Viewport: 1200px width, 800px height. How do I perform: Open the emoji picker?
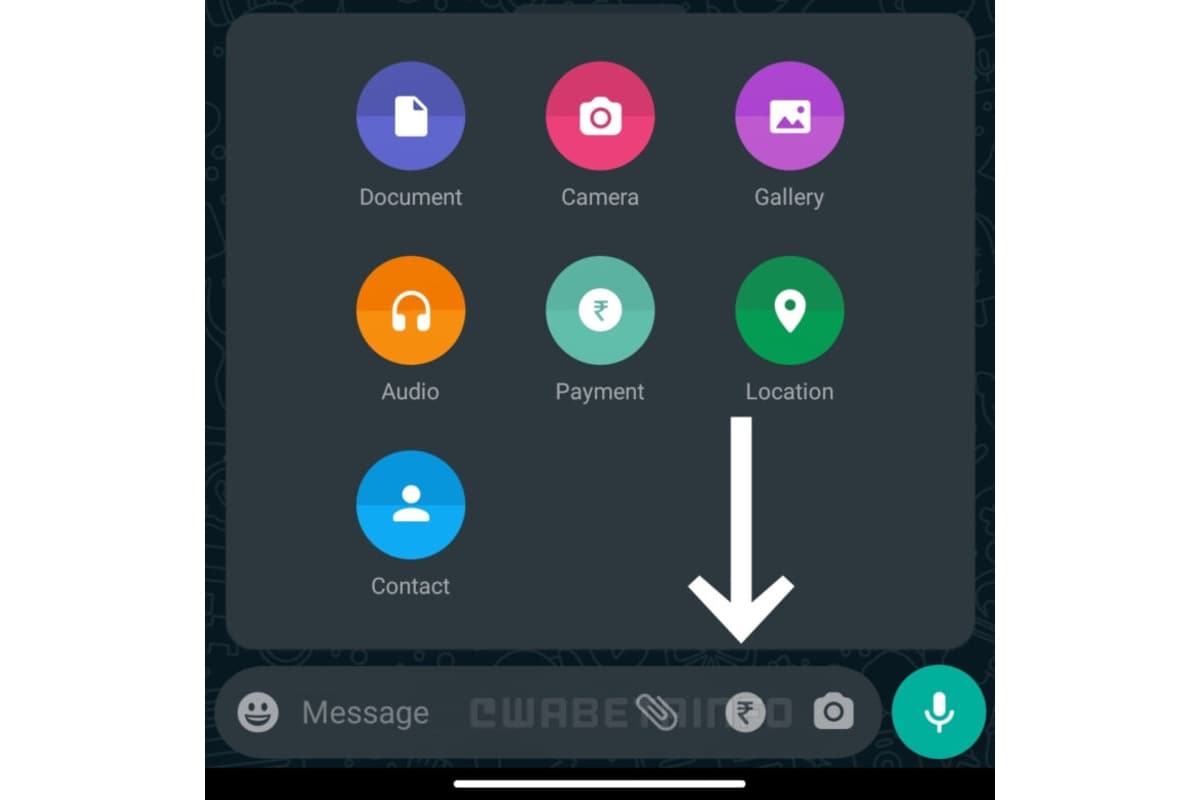pos(258,713)
